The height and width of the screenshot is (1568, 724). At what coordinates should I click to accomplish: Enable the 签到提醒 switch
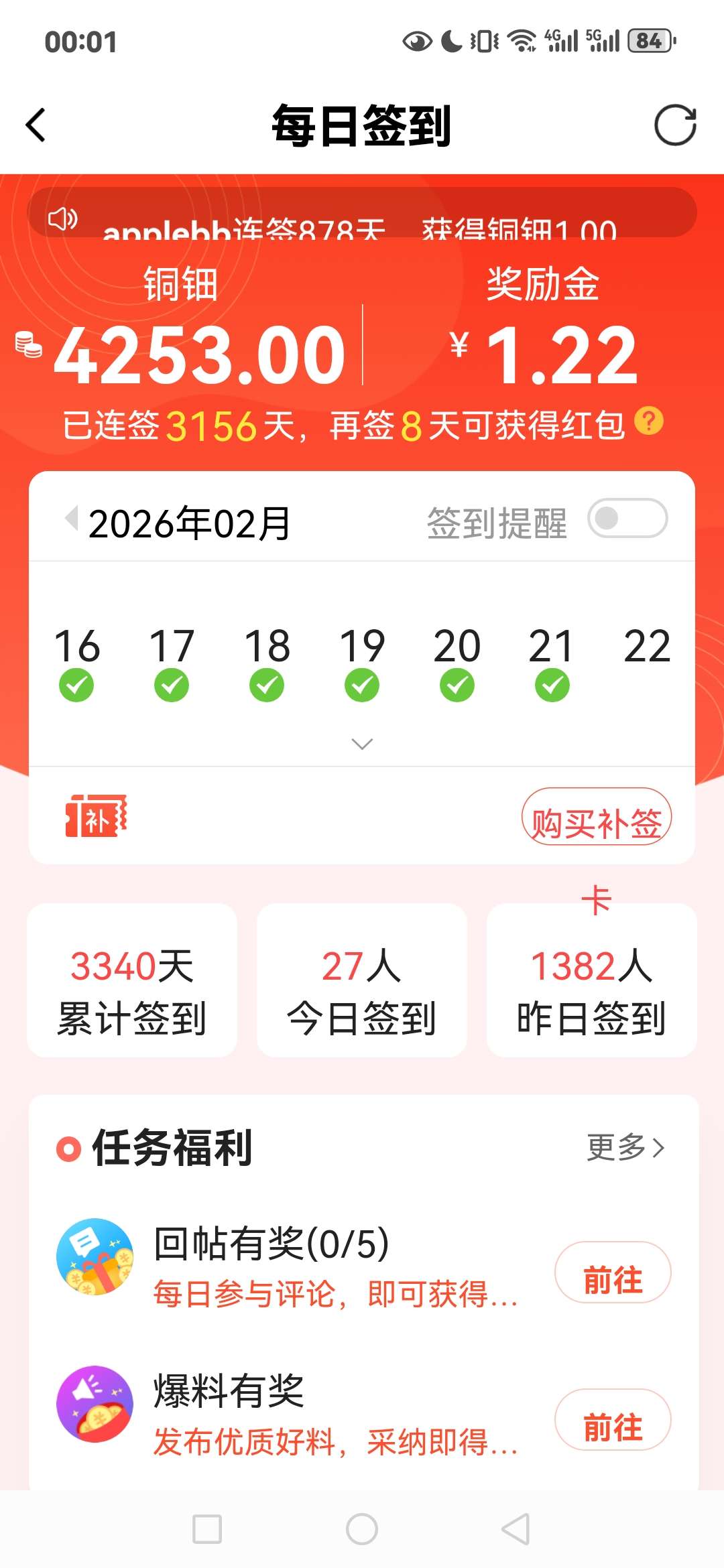pos(627,518)
